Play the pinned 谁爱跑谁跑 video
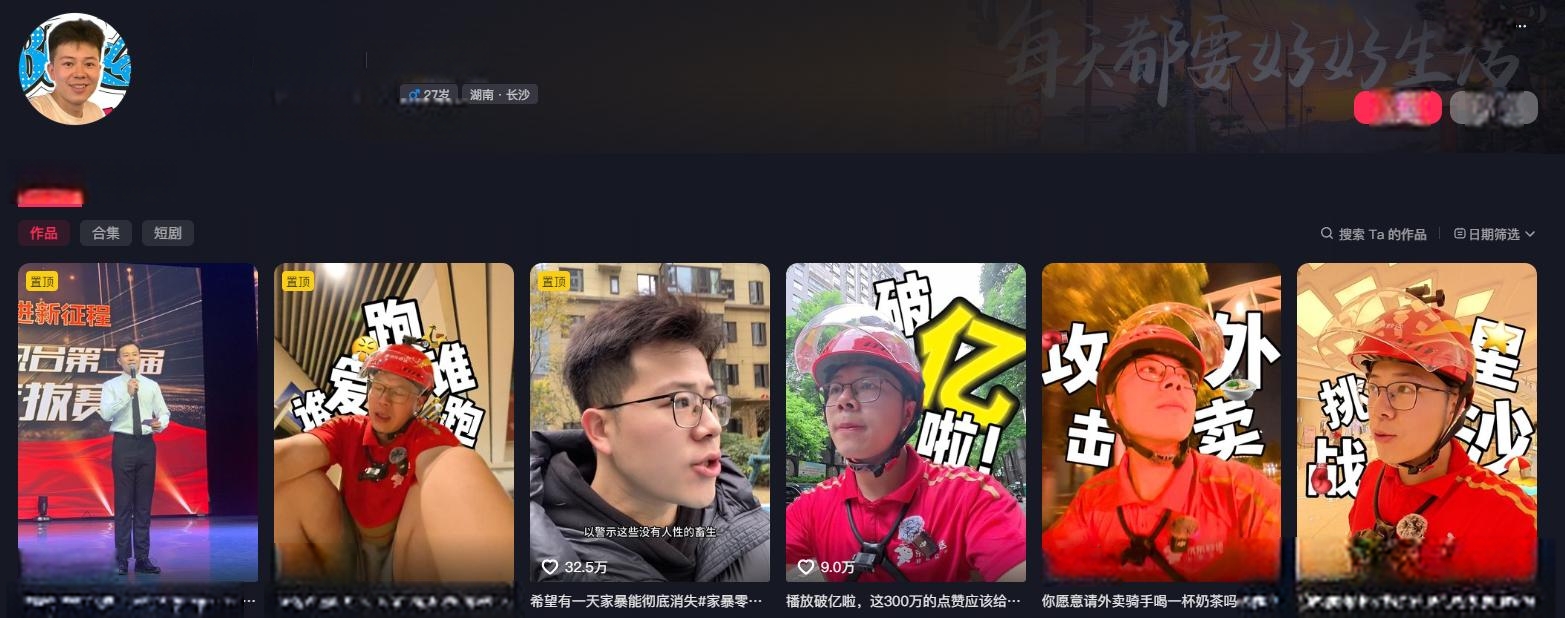Image resolution: width=1565 pixels, height=618 pixels. 394,422
